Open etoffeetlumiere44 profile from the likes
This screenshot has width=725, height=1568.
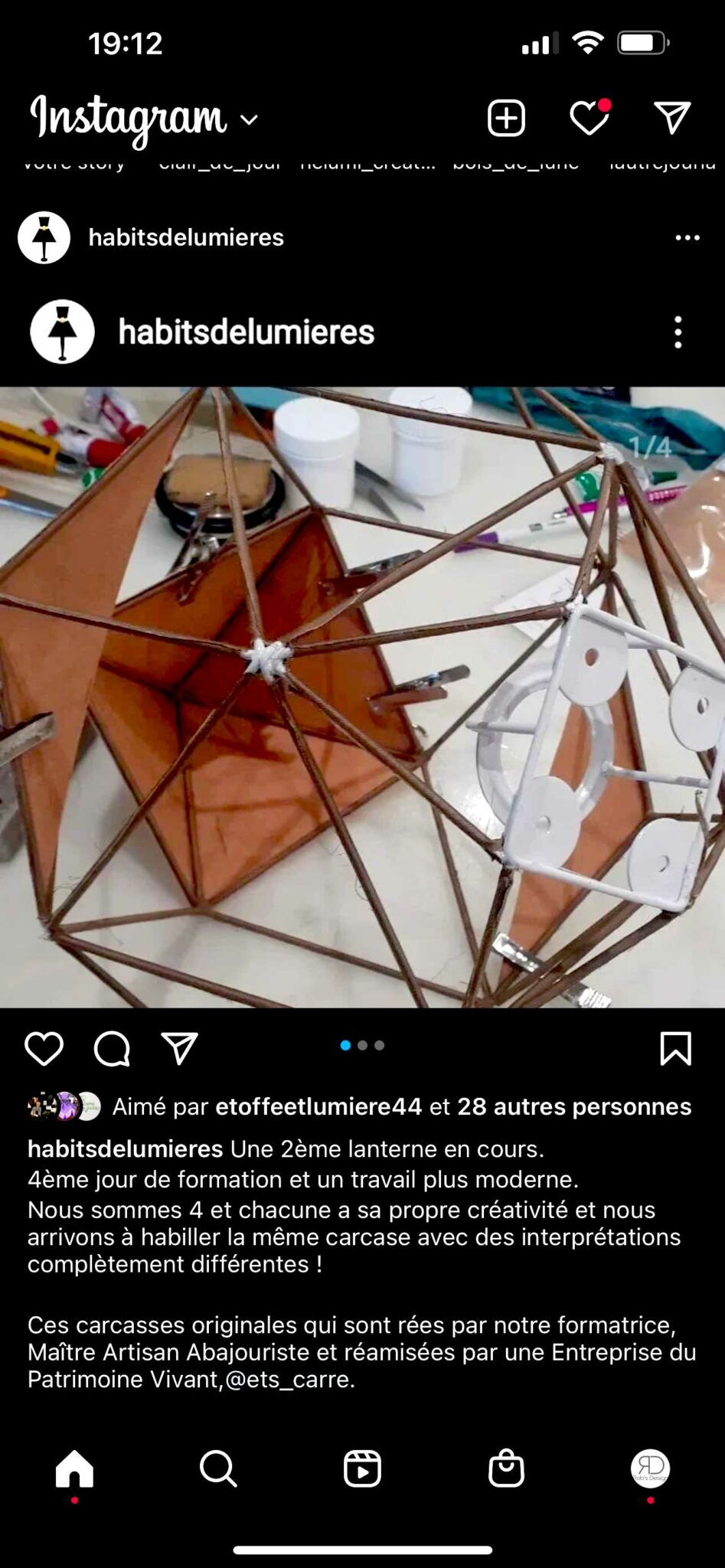pyautogui.click(x=318, y=1106)
